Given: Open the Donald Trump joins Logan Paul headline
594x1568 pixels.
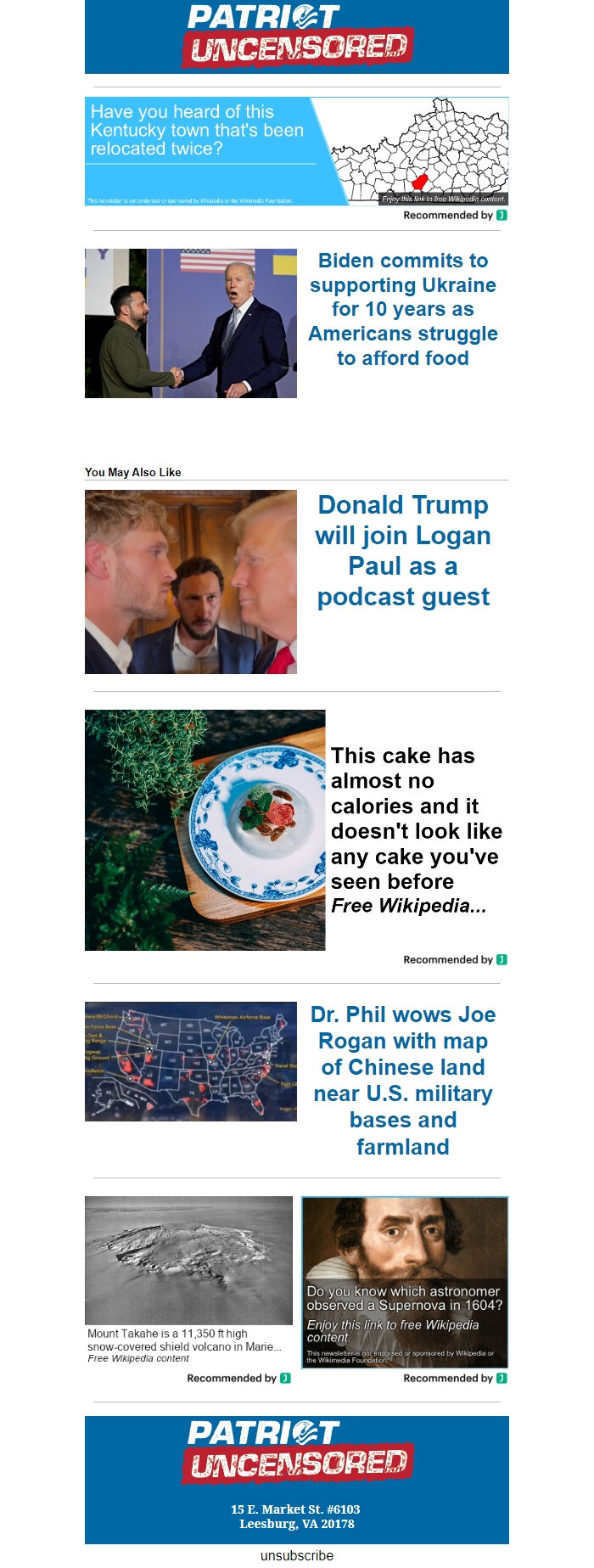Looking at the screenshot, I should pyautogui.click(x=403, y=550).
